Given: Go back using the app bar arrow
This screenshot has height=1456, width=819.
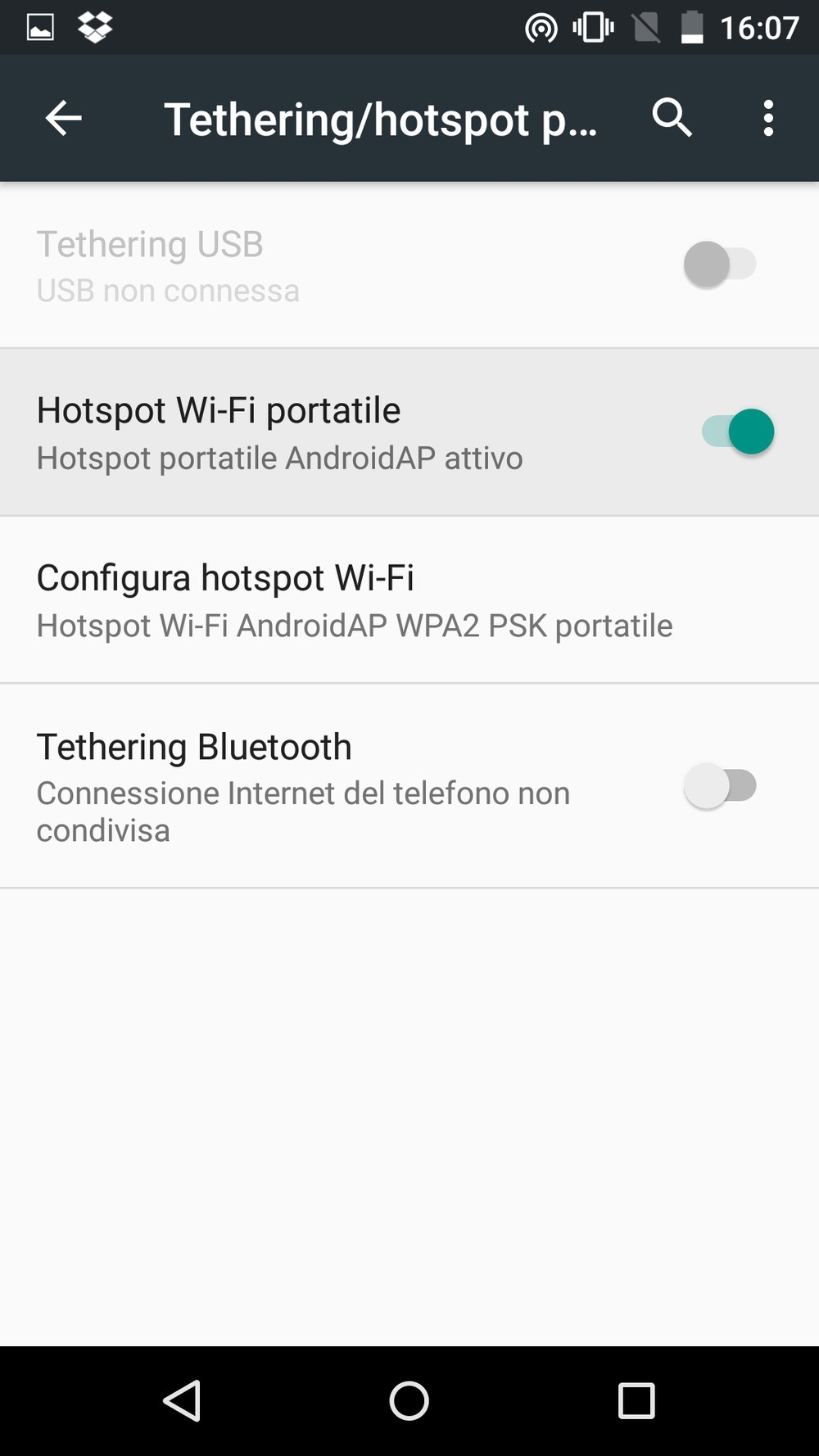Looking at the screenshot, I should [x=63, y=119].
